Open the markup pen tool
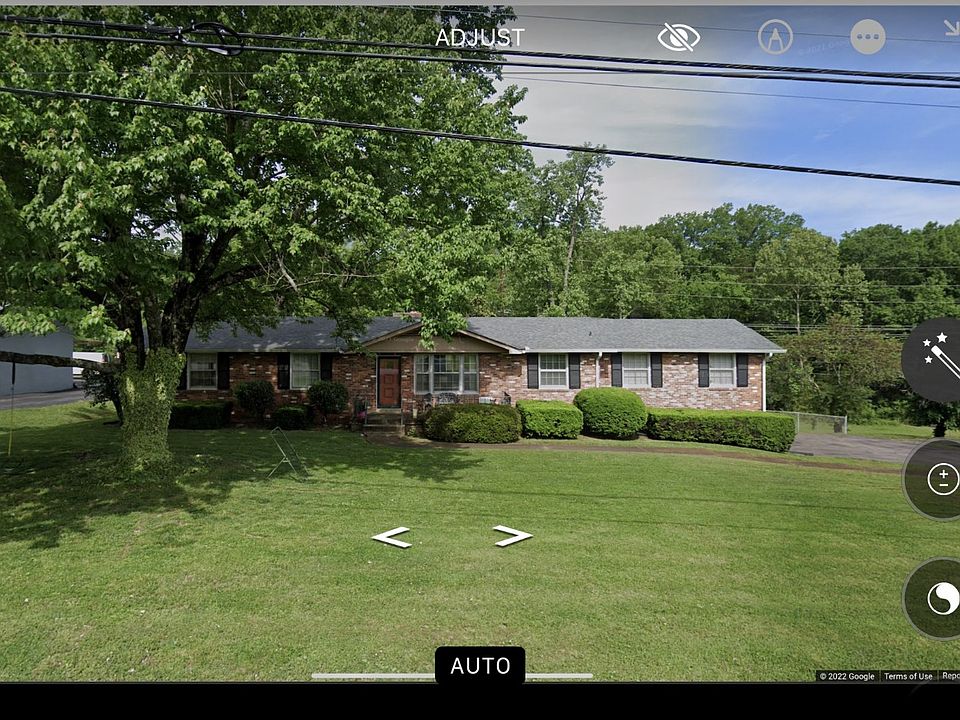The height and width of the screenshot is (720, 960). pyautogui.click(x=775, y=37)
